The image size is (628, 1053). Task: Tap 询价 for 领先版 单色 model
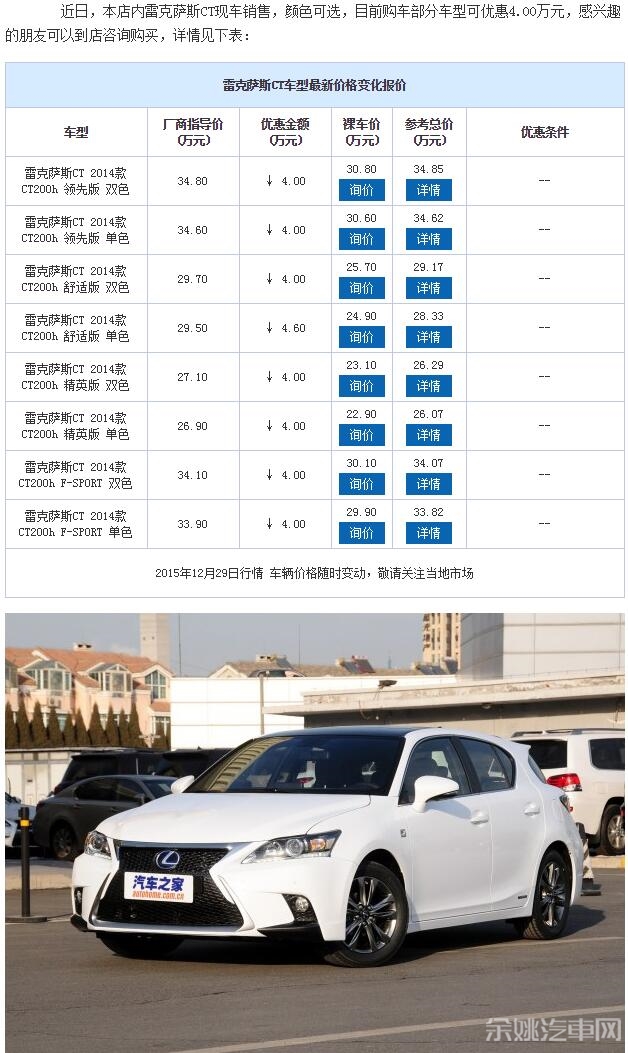361,239
